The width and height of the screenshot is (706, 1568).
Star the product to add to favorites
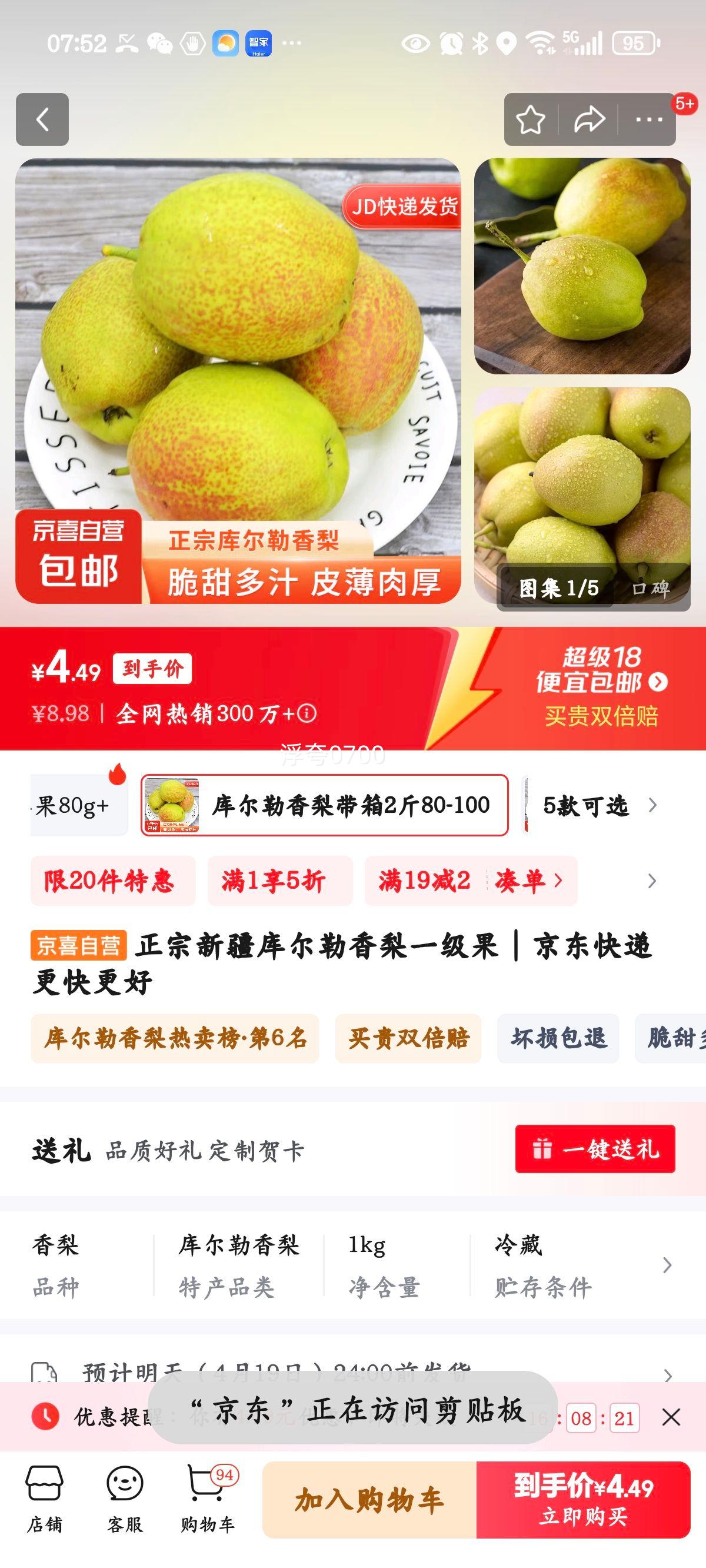point(529,119)
